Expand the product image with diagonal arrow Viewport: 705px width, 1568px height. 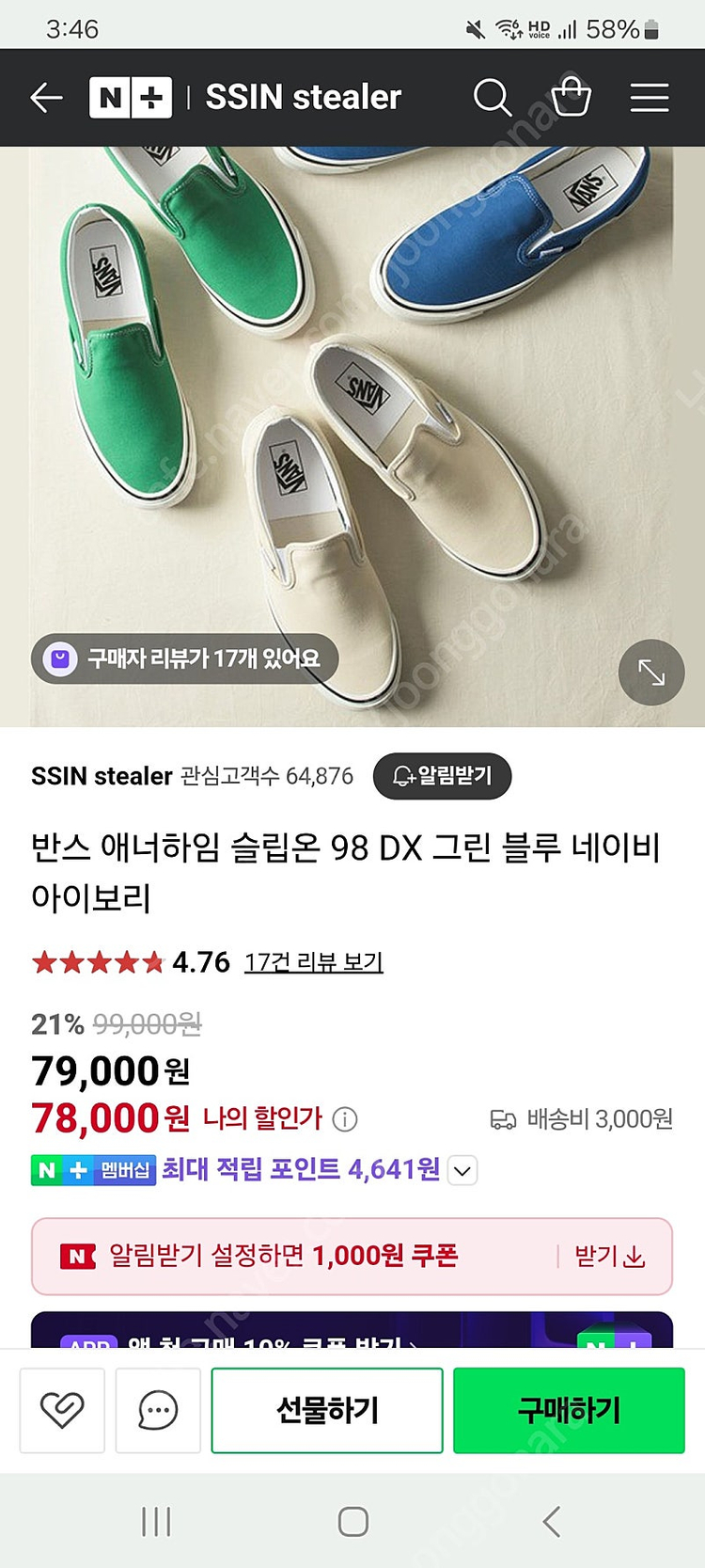click(650, 672)
